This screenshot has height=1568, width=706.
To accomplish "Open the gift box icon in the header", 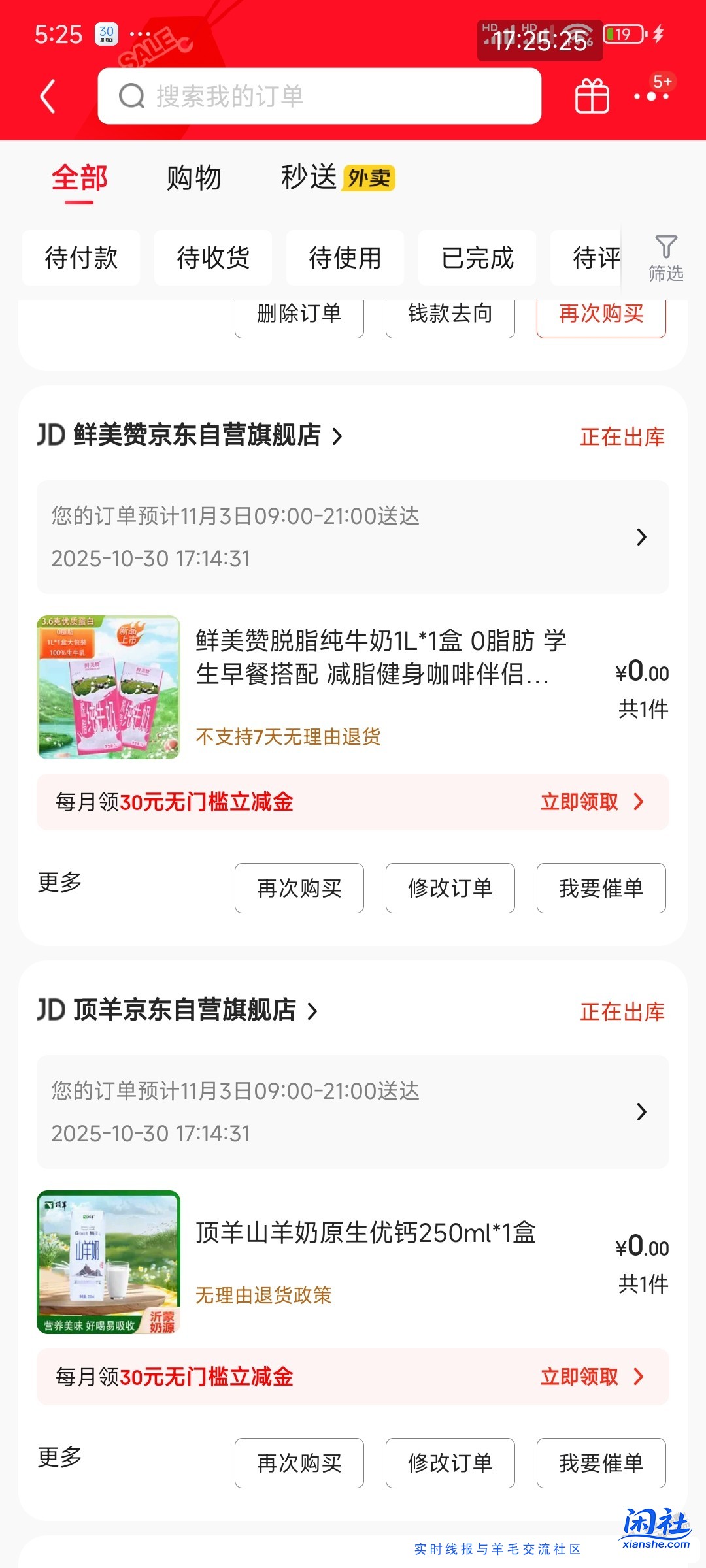I will (590, 95).
